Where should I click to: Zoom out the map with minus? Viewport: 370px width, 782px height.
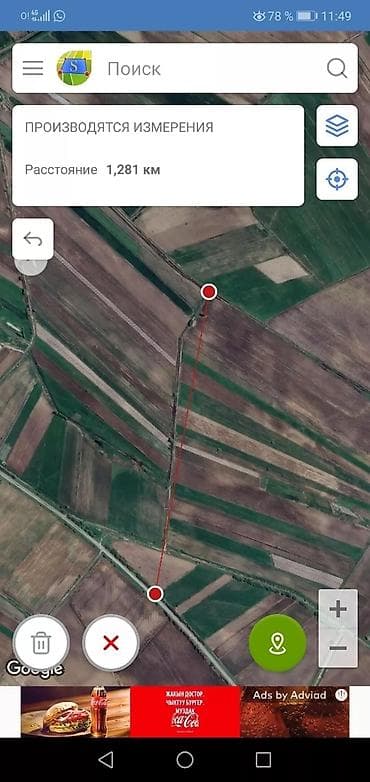(x=338, y=648)
